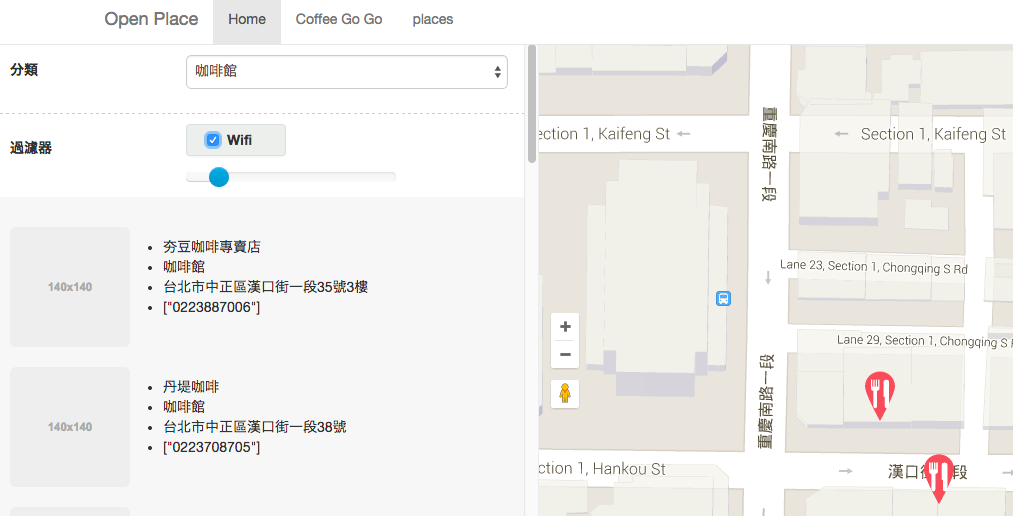
Task: Switch to the Home tab
Action: (x=247, y=19)
